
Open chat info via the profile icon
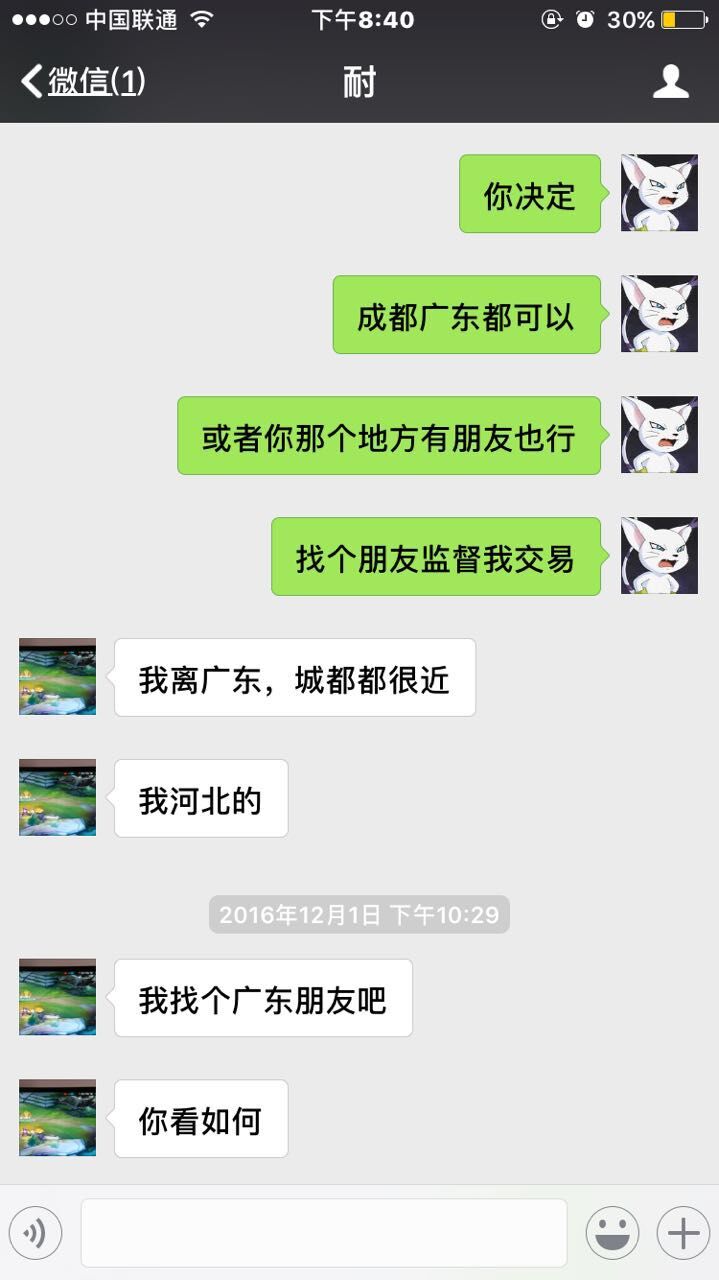click(670, 81)
